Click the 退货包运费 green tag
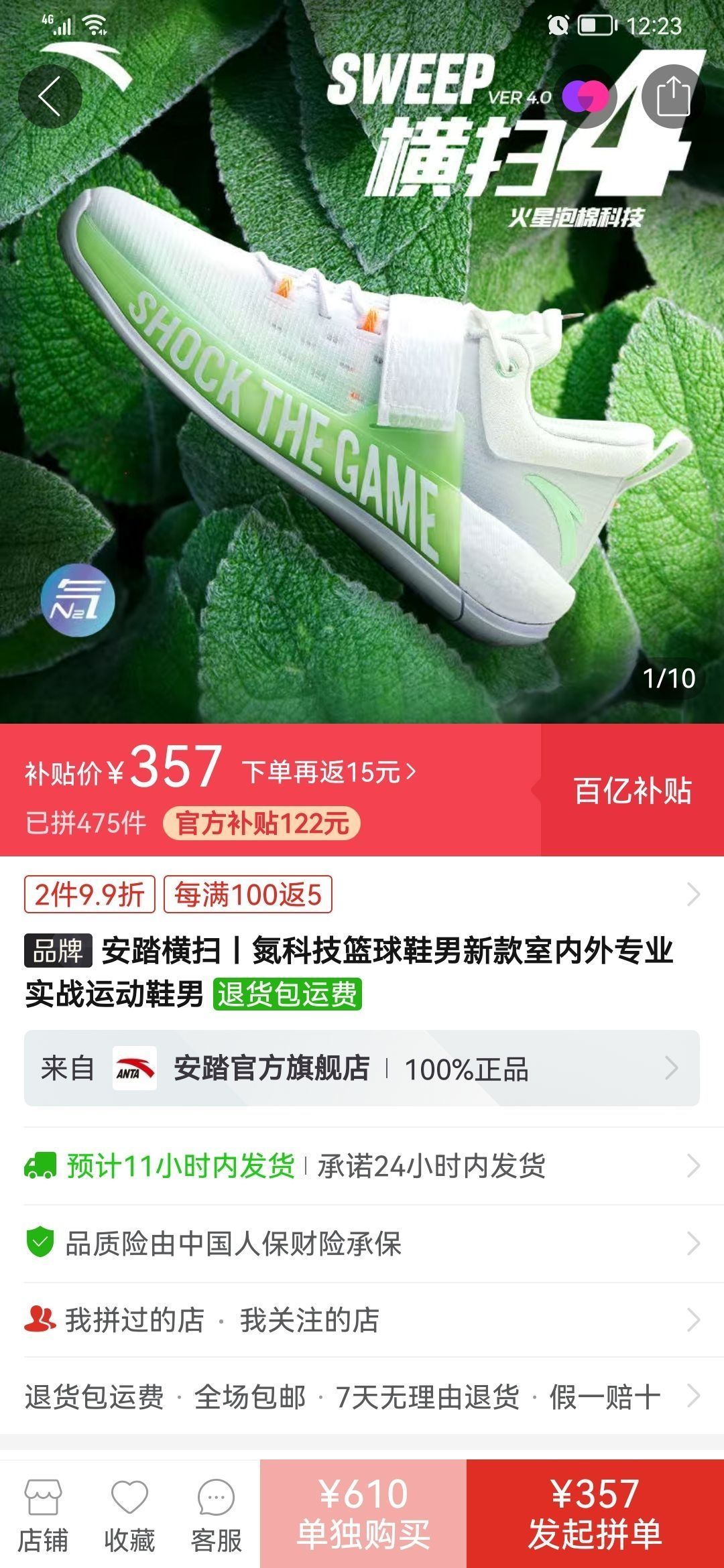This screenshot has width=724, height=1568. [287, 996]
